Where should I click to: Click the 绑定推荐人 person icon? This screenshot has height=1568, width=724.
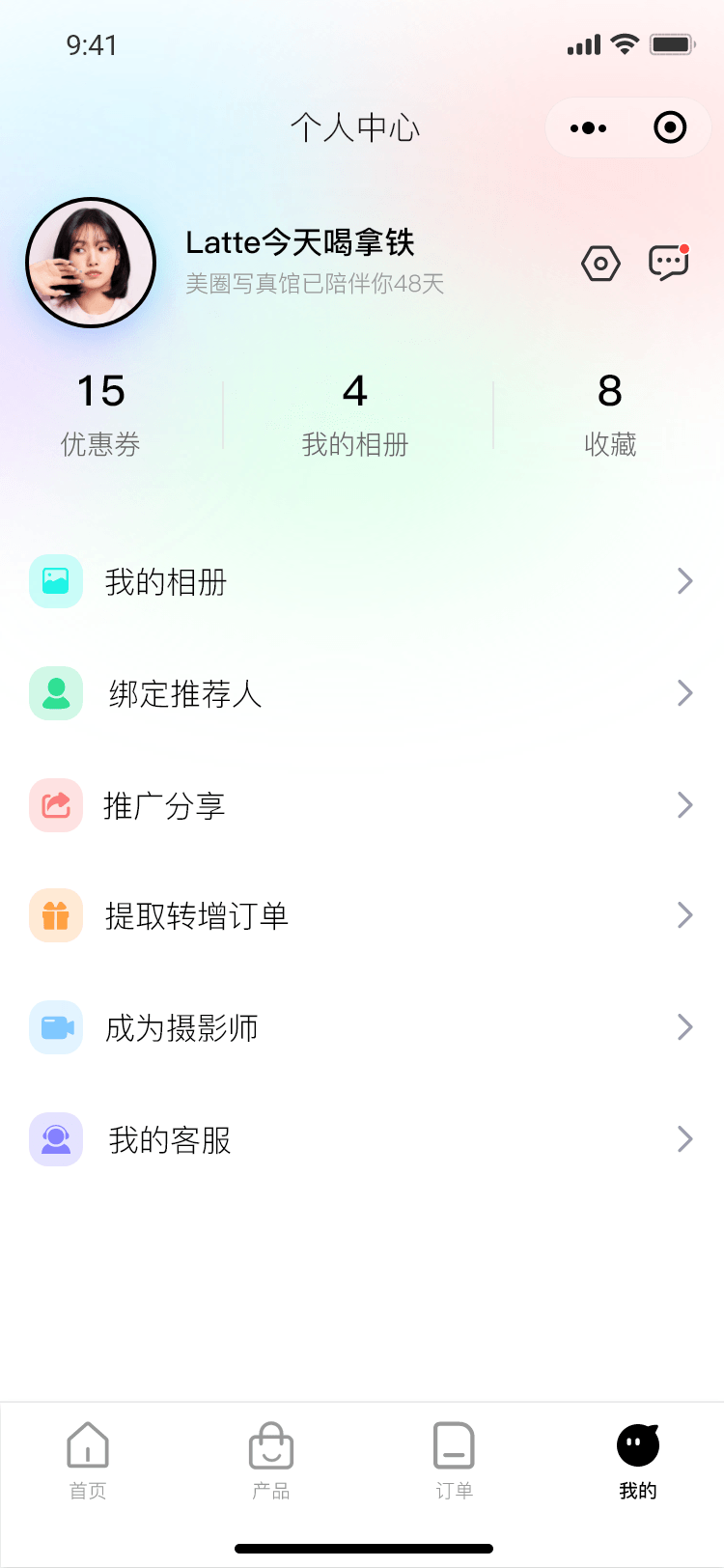[55, 693]
